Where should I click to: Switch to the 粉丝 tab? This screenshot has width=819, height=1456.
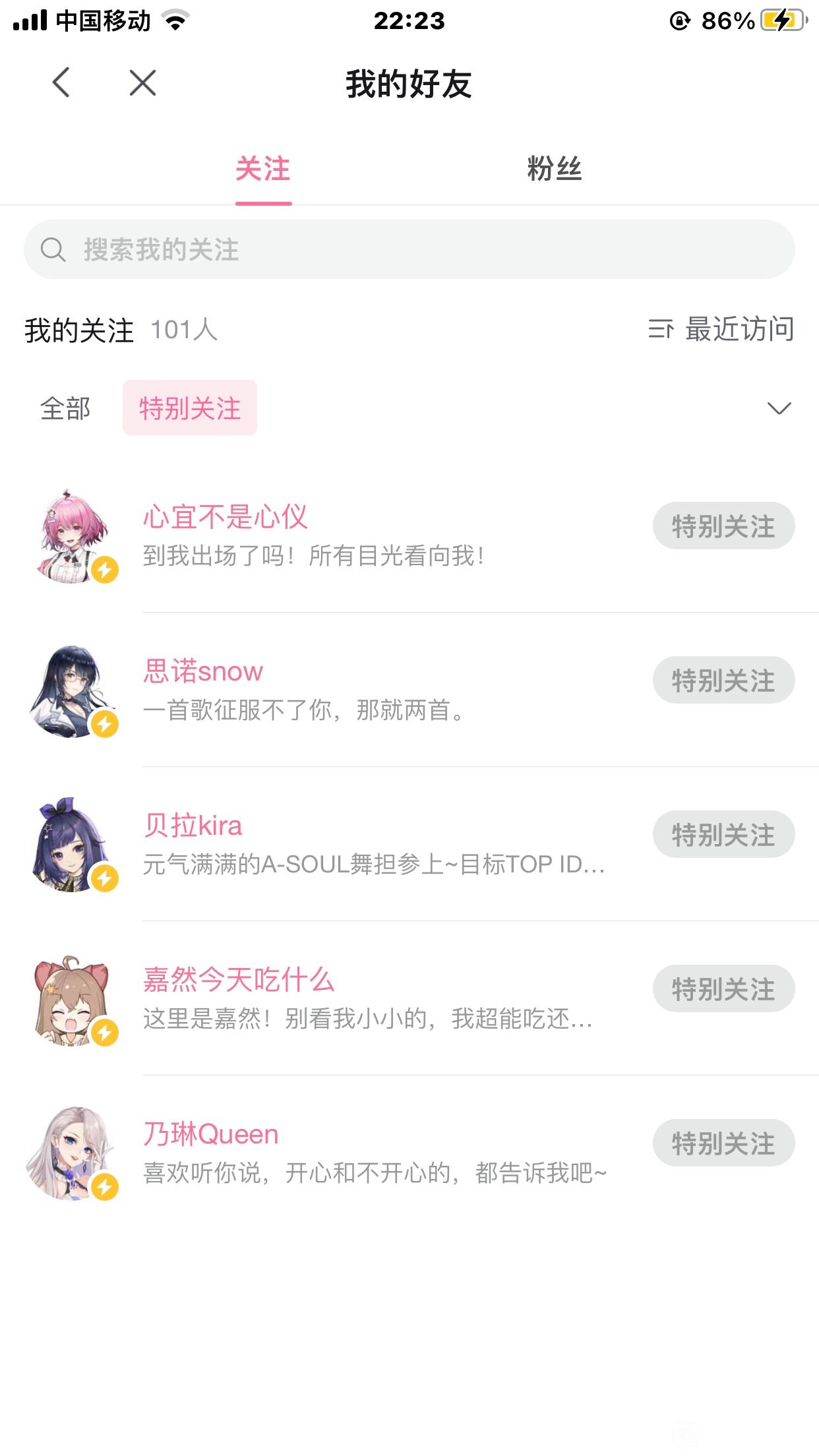click(x=554, y=169)
